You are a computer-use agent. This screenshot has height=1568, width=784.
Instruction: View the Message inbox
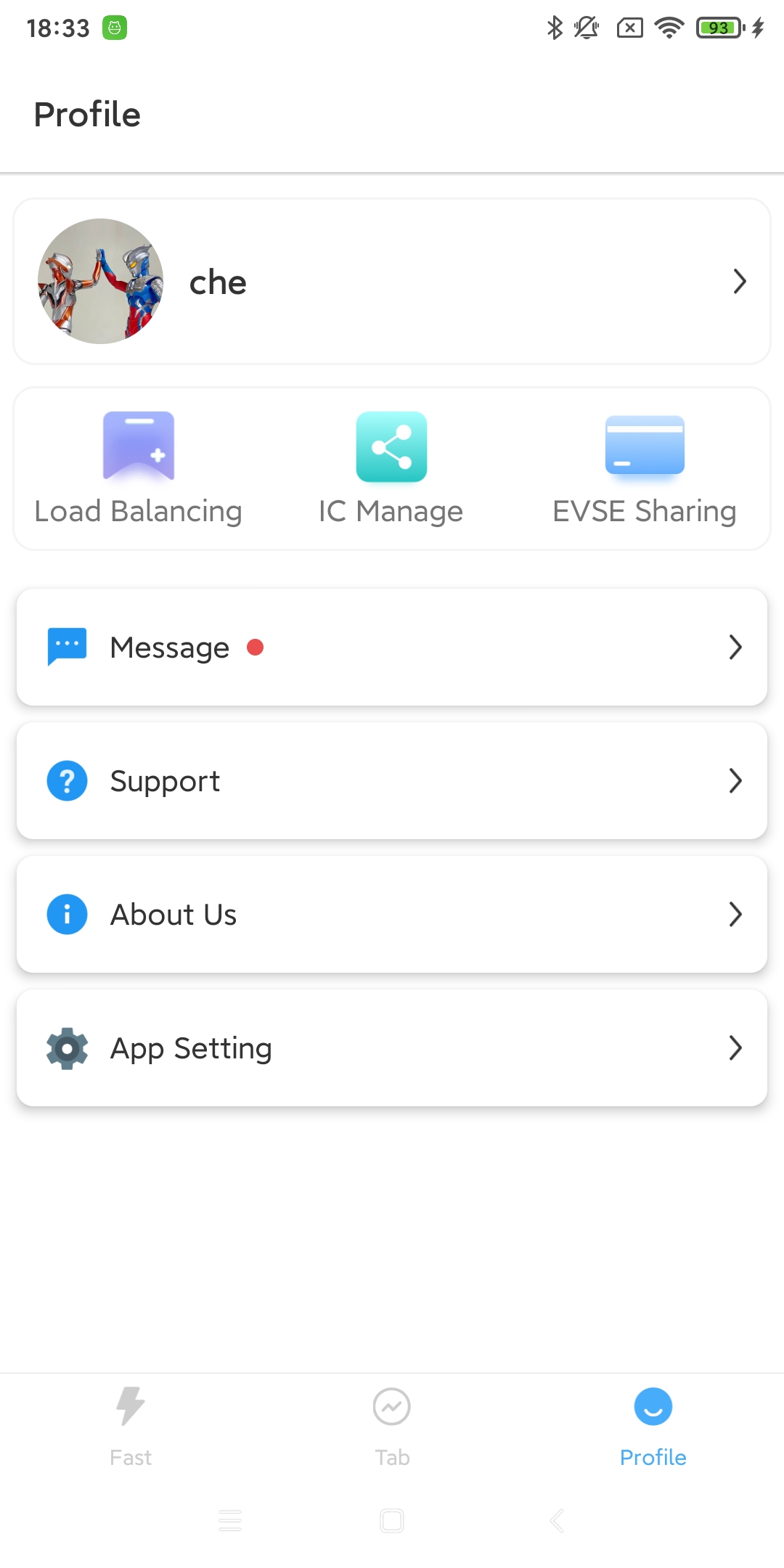(x=392, y=647)
